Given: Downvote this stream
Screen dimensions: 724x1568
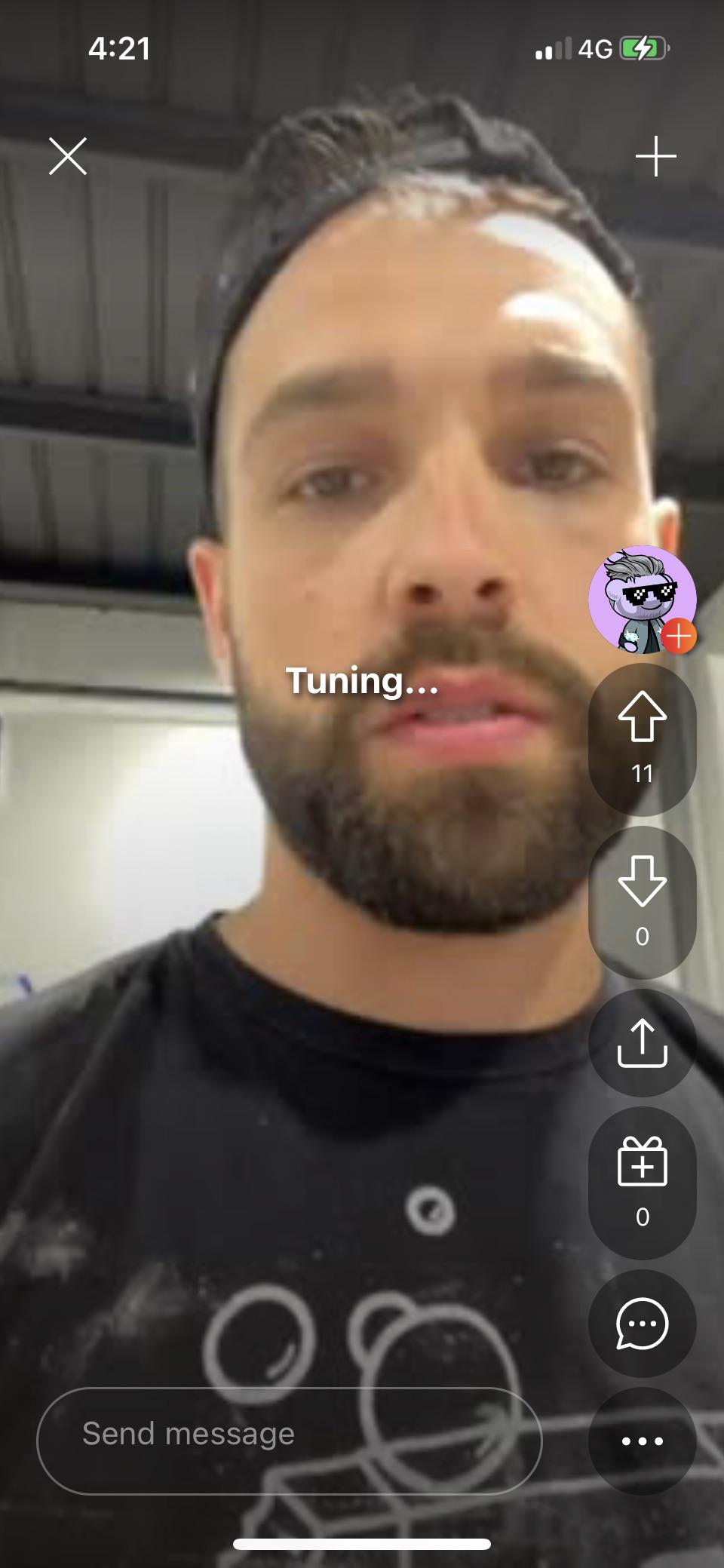Looking at the screenshot, I should tap(642, 880).
